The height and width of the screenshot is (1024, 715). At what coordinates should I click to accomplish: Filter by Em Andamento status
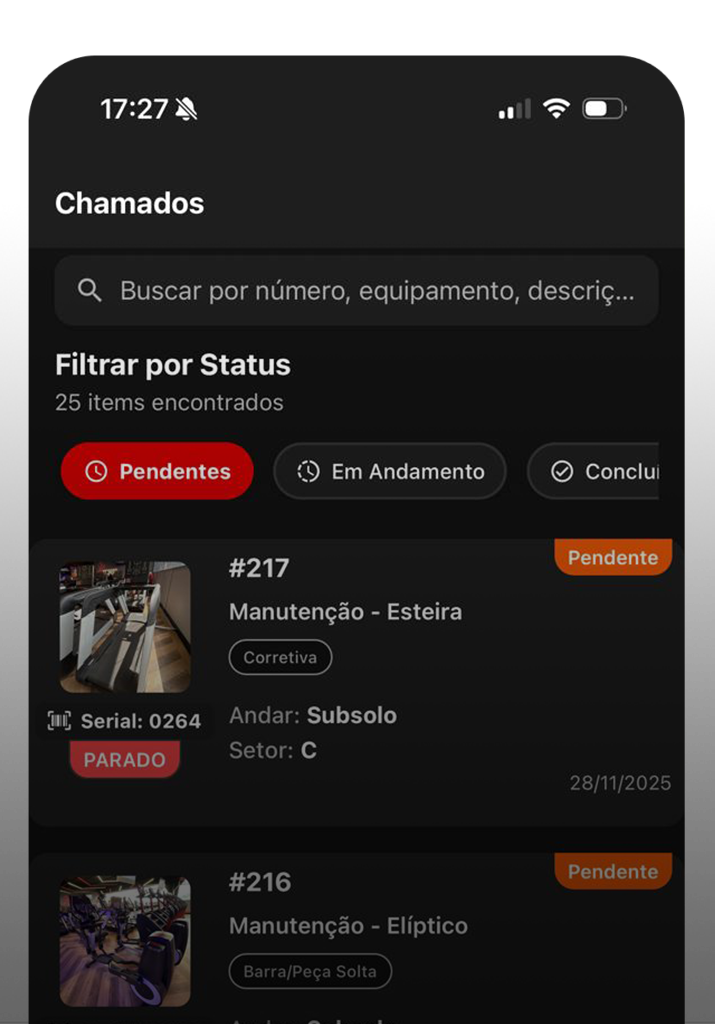click(x=390, y=471)
